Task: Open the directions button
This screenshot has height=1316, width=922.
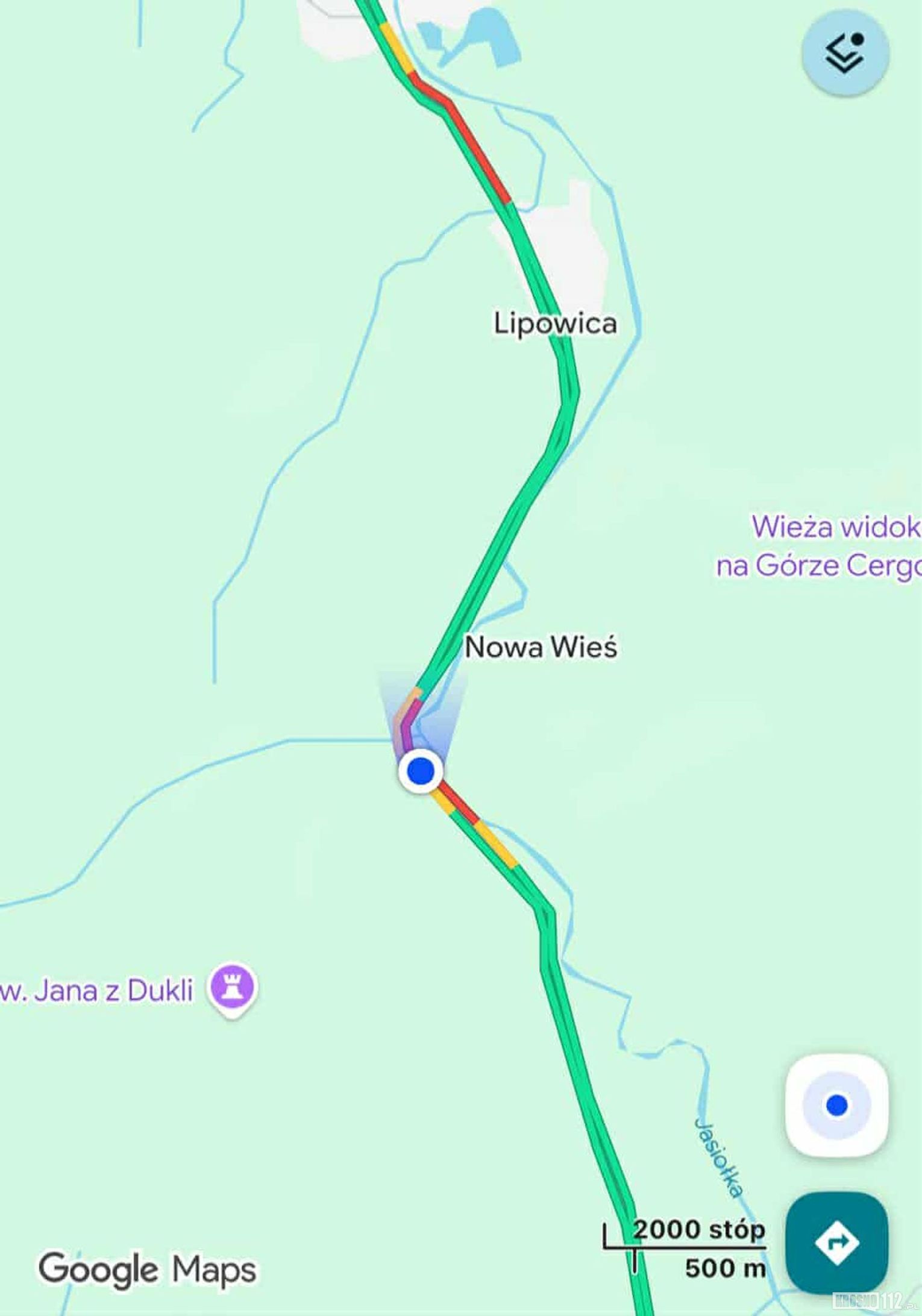Action: tap(836, 1242)
